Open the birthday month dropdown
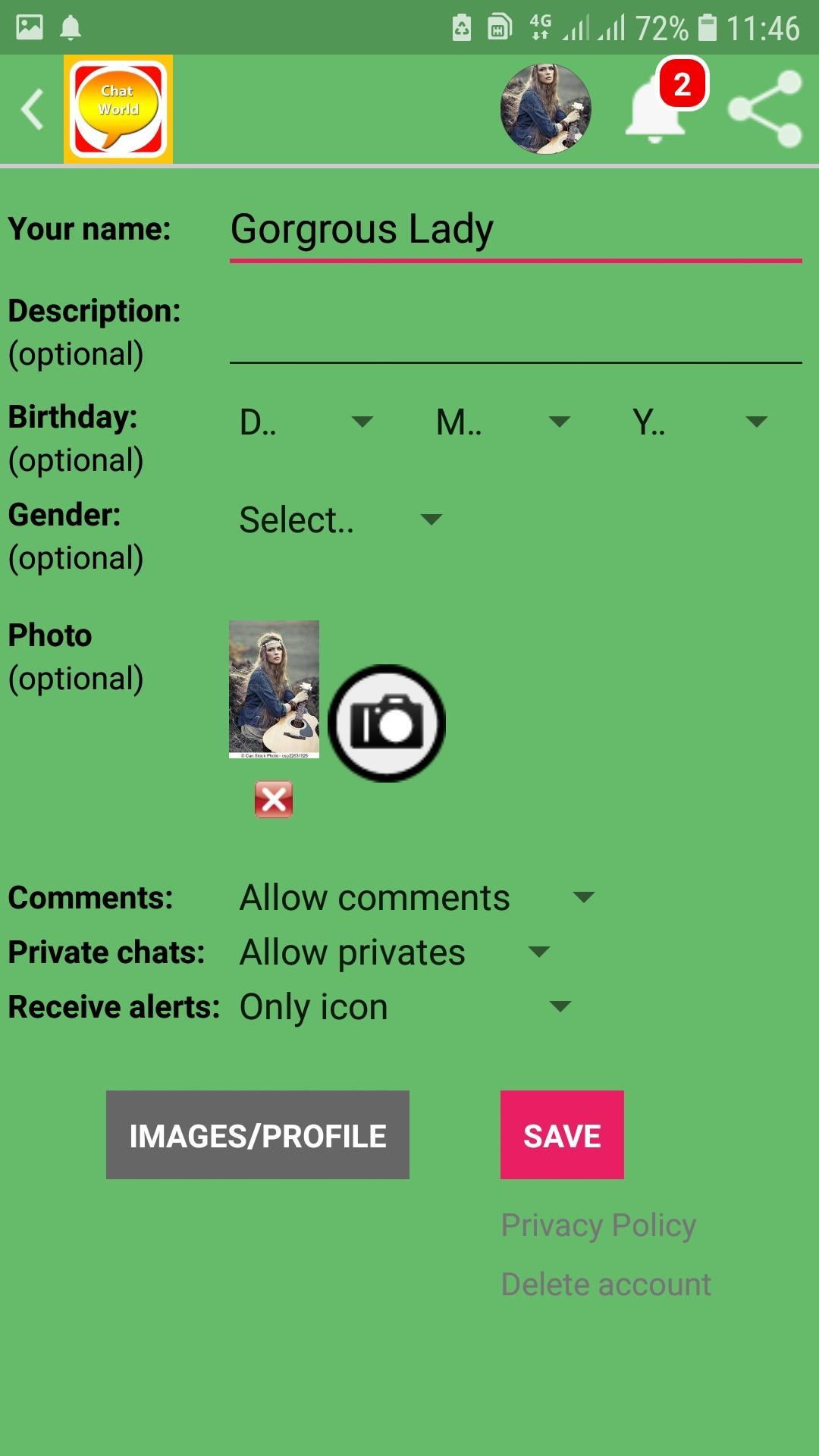819x1456 pixels. pos(503,422)
